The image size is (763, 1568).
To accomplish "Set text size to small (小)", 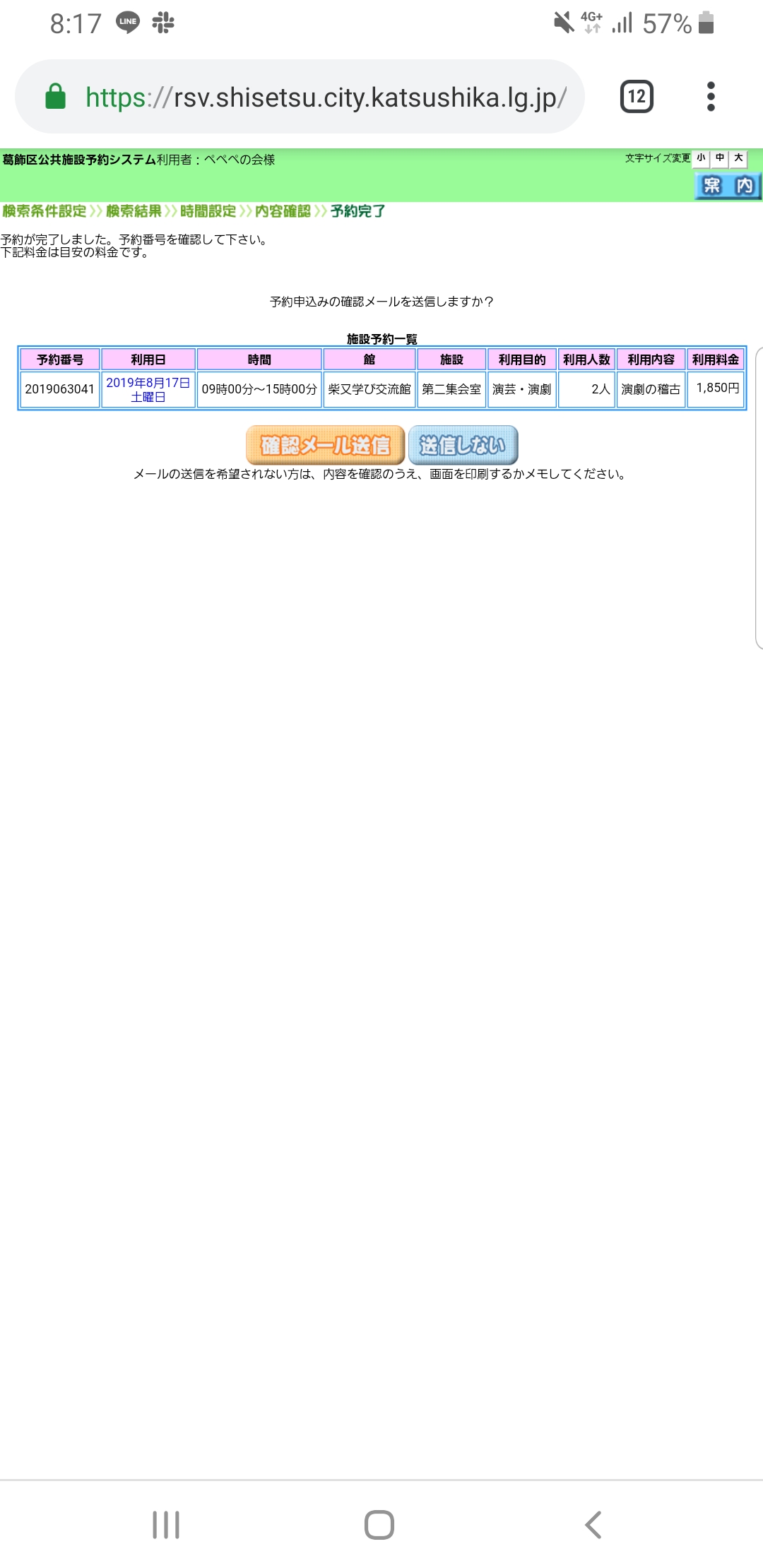I will pyautogui.click(x=701, y=158).
